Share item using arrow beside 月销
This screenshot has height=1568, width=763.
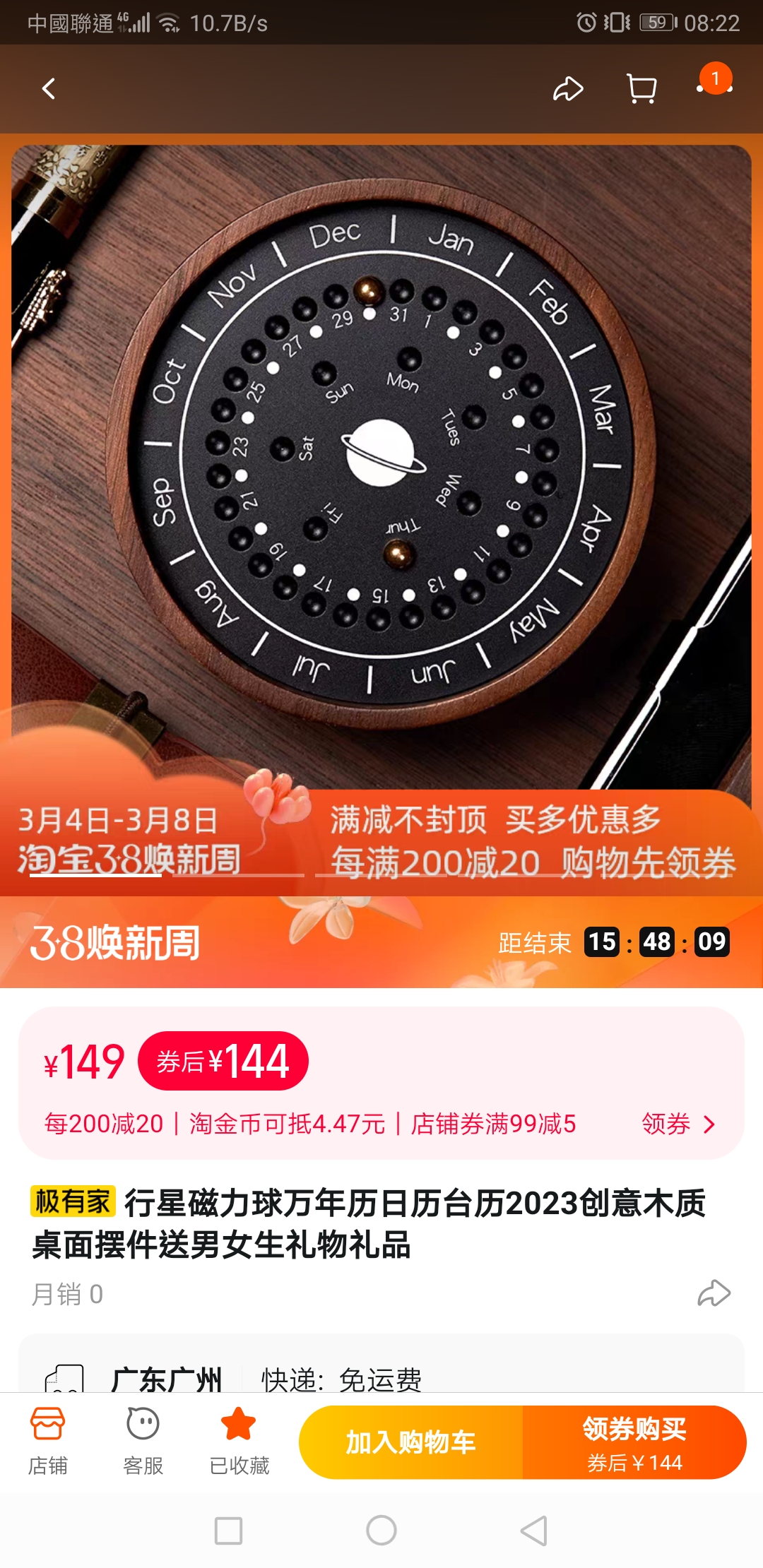714,1293
